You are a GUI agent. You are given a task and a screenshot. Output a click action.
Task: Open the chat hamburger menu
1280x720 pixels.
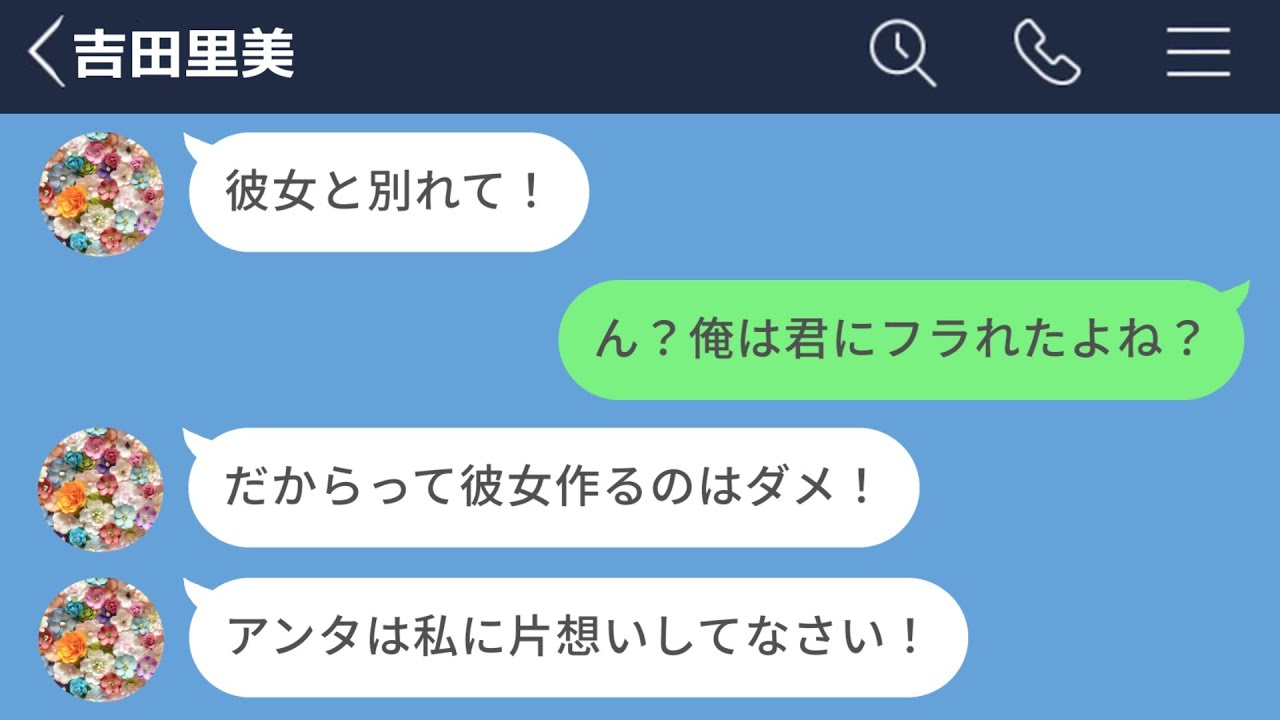click(x=1197, y=53)
